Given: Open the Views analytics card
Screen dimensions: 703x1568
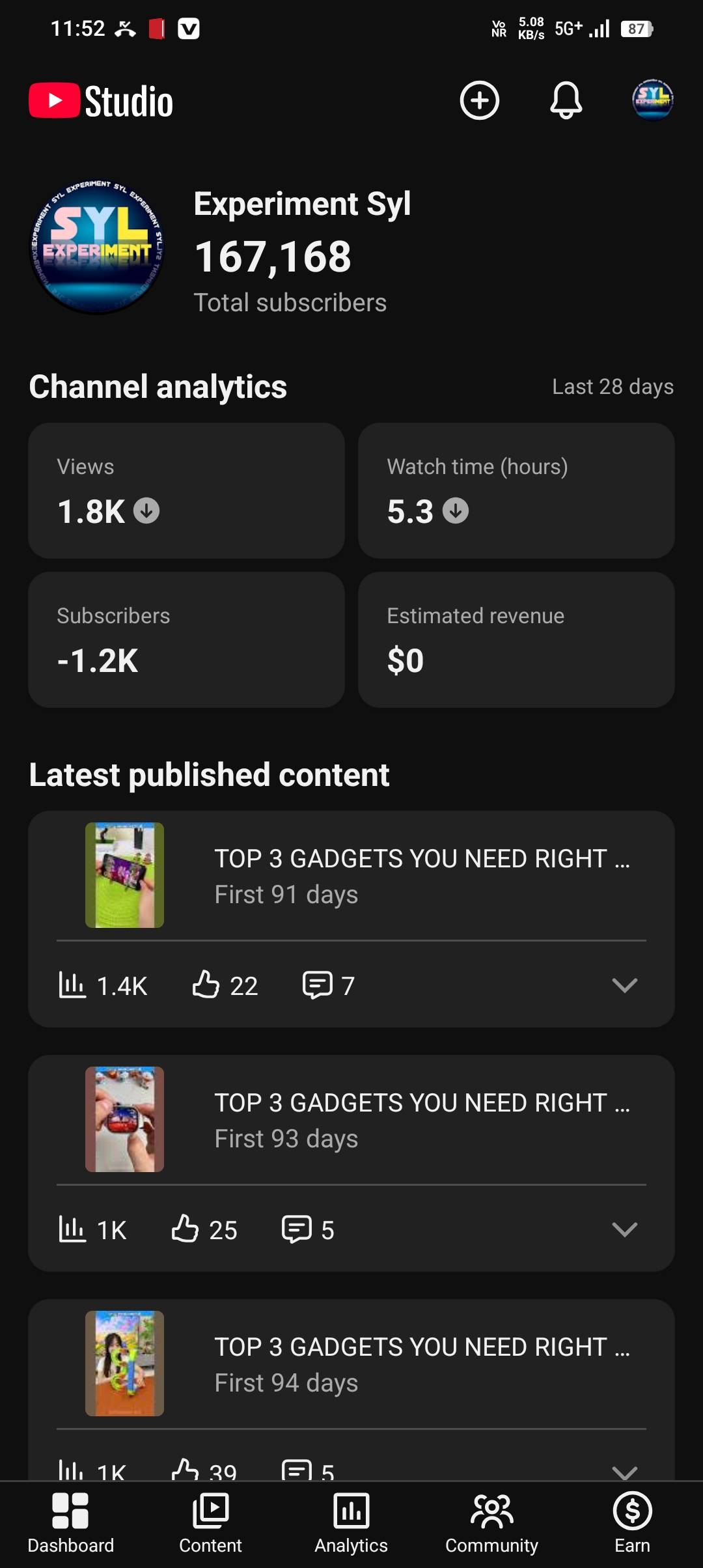Looking at the screenshot, I should (186, 490).
